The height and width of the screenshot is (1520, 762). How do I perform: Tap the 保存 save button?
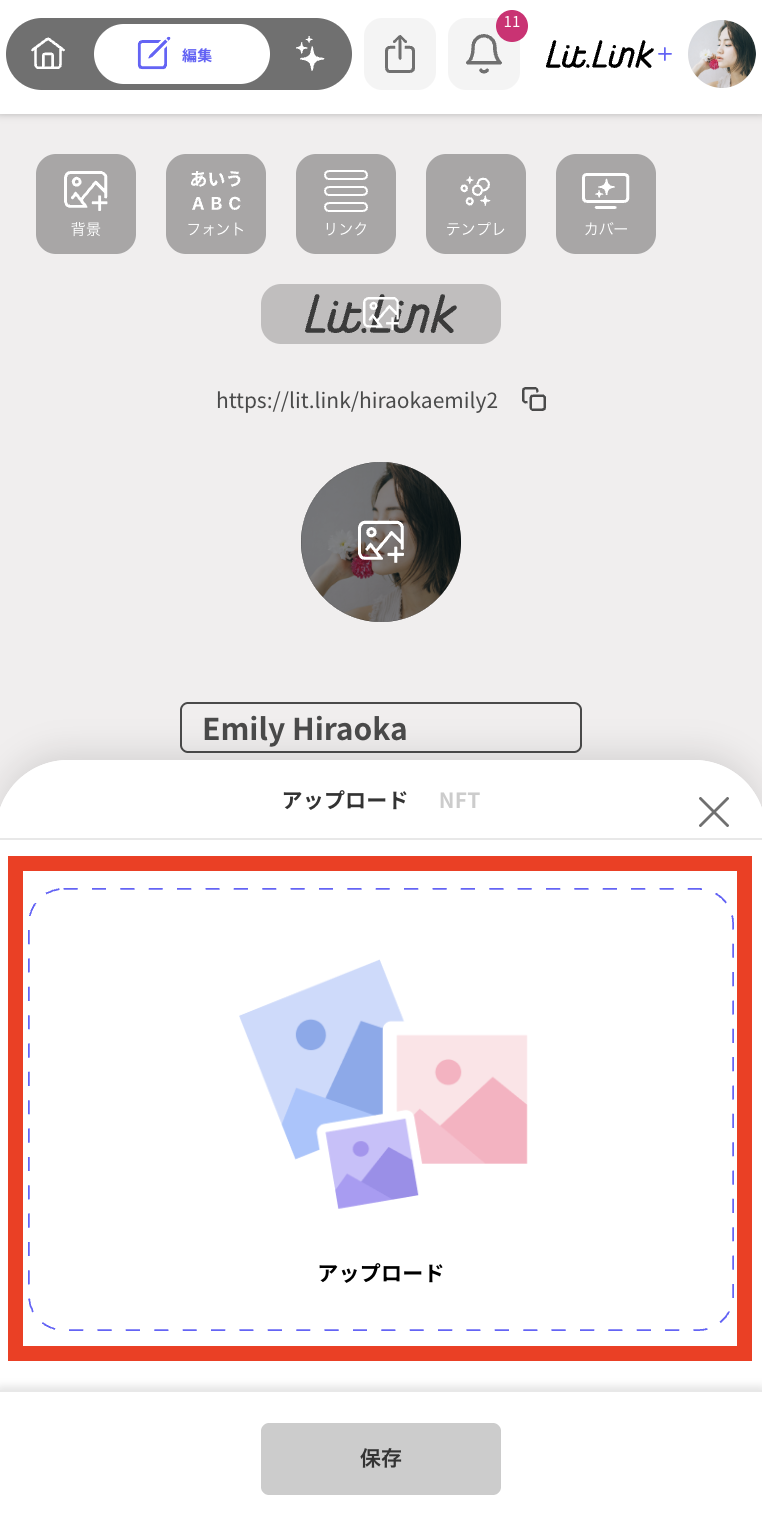click(x=381, y=1458)
